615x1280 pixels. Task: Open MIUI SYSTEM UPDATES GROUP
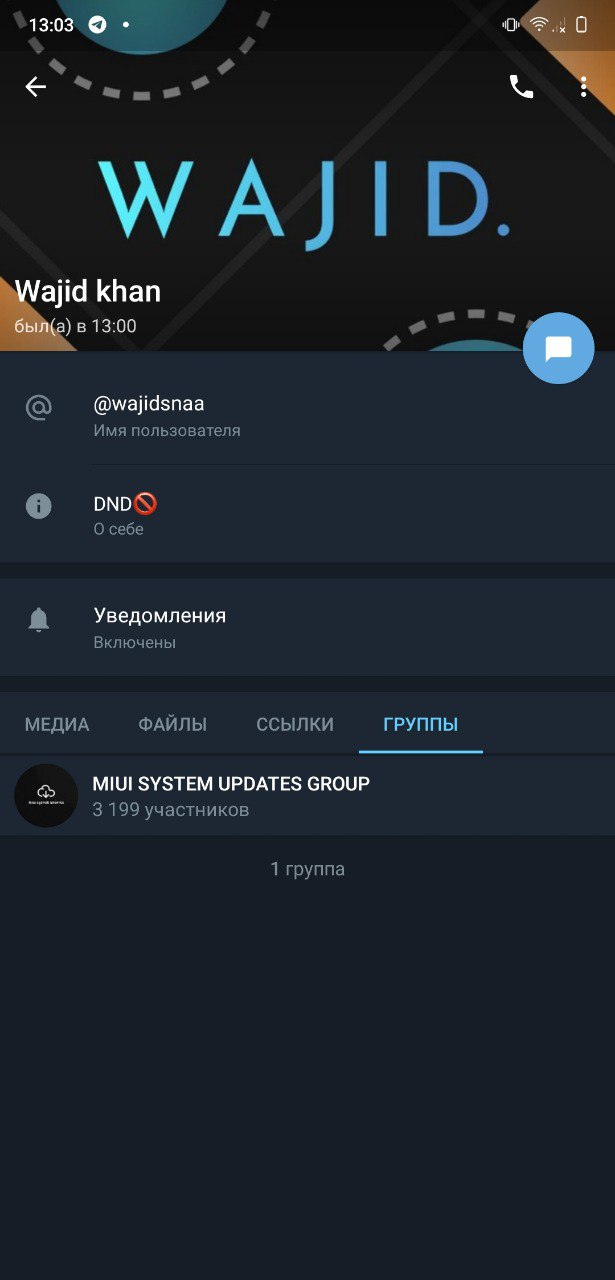(x=307, y=796)
